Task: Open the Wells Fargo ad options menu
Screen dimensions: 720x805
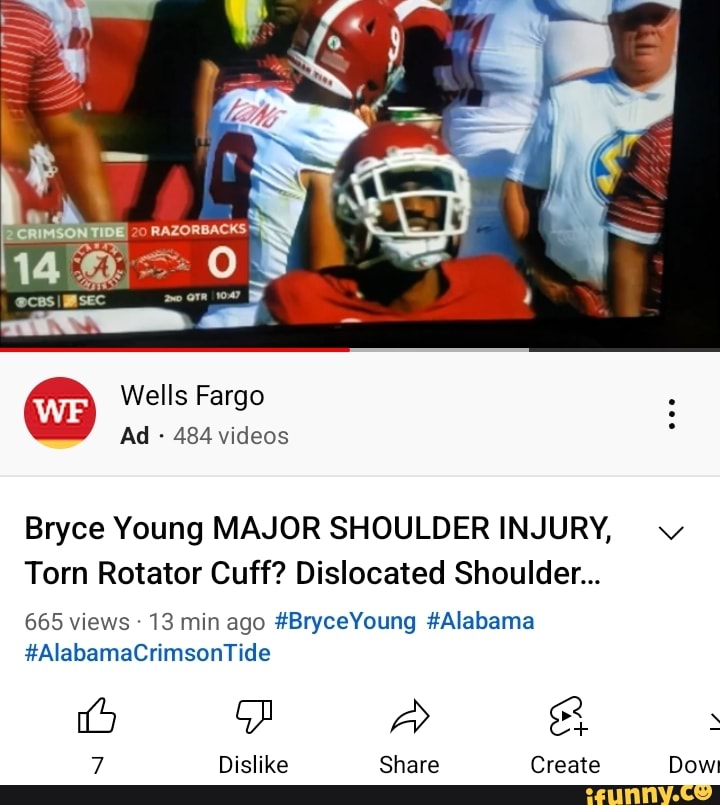Action: [672, 413]
